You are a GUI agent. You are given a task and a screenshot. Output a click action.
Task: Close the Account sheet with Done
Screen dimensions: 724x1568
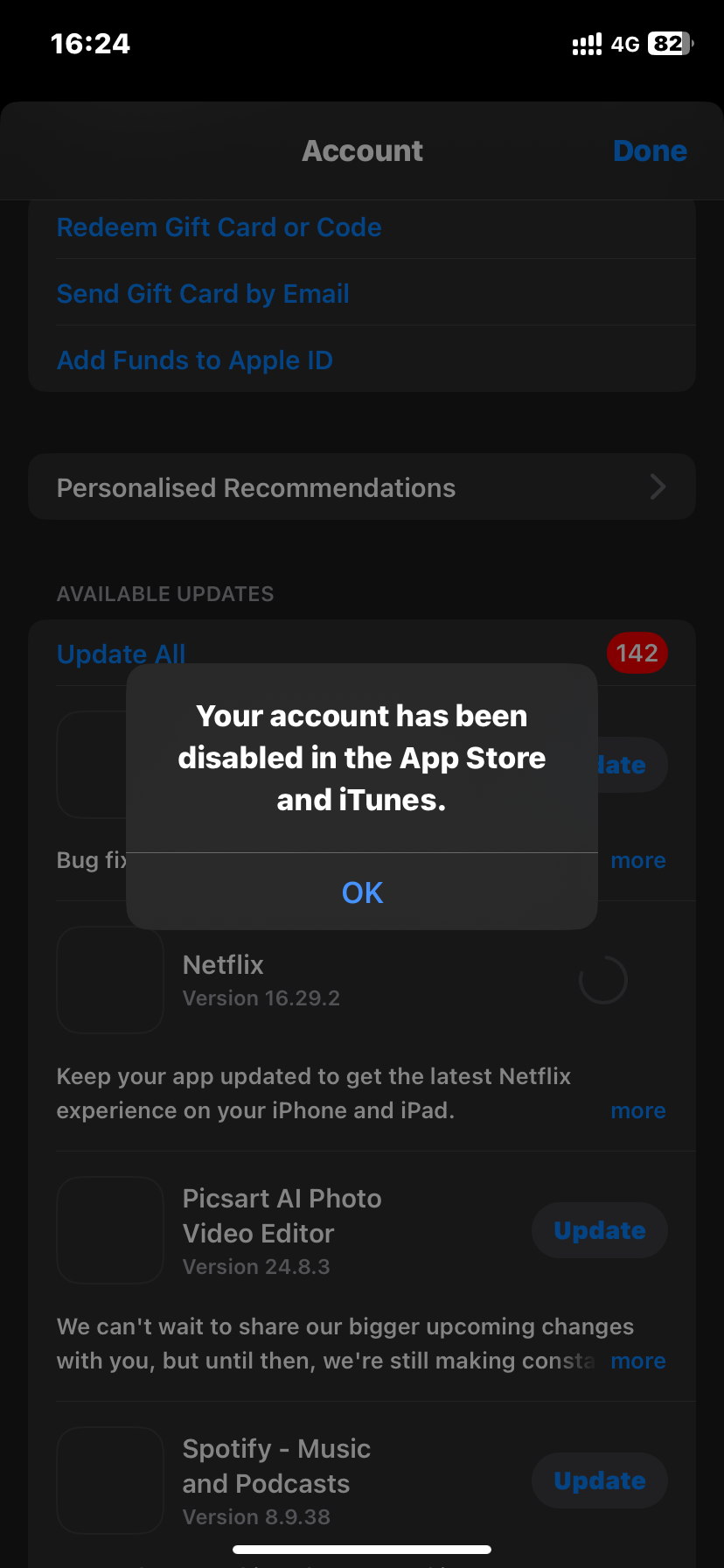pos(650,150)
